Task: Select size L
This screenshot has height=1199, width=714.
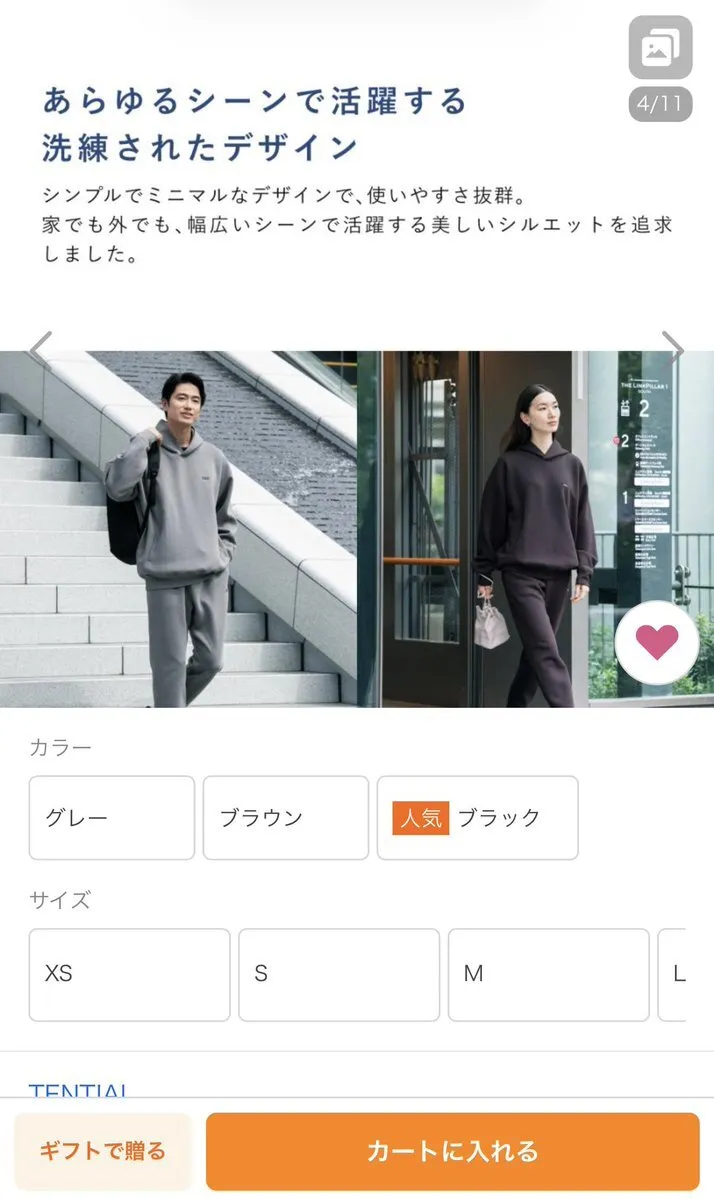Action: pos(676,974)
